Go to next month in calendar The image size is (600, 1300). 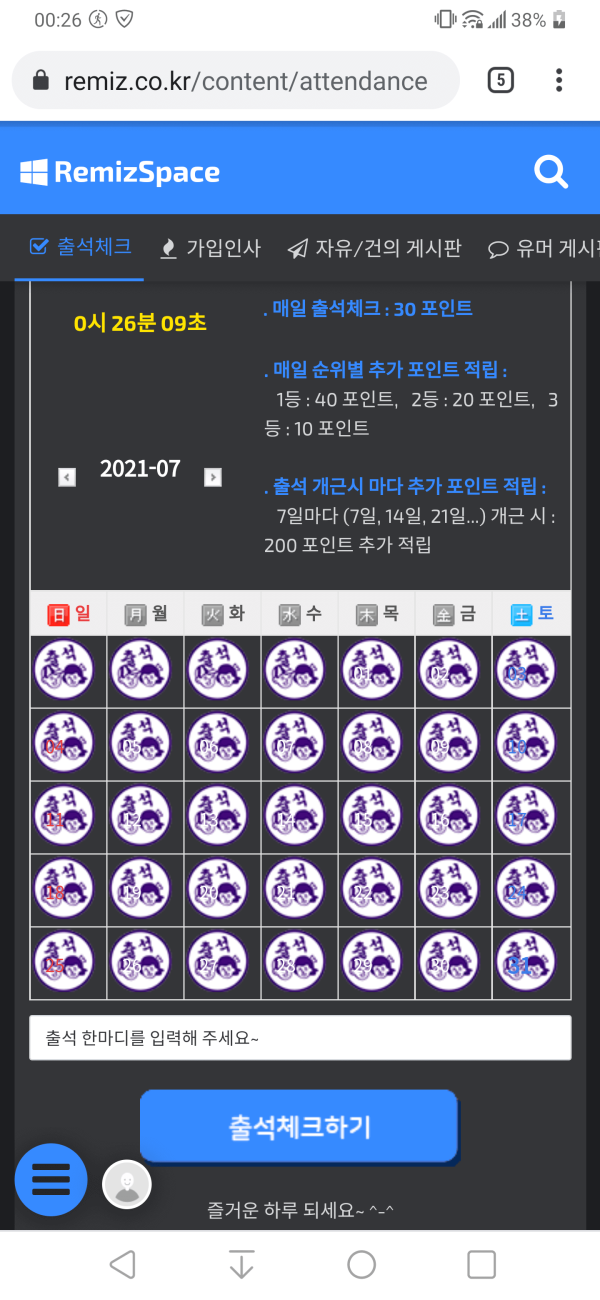pos(212,478)
